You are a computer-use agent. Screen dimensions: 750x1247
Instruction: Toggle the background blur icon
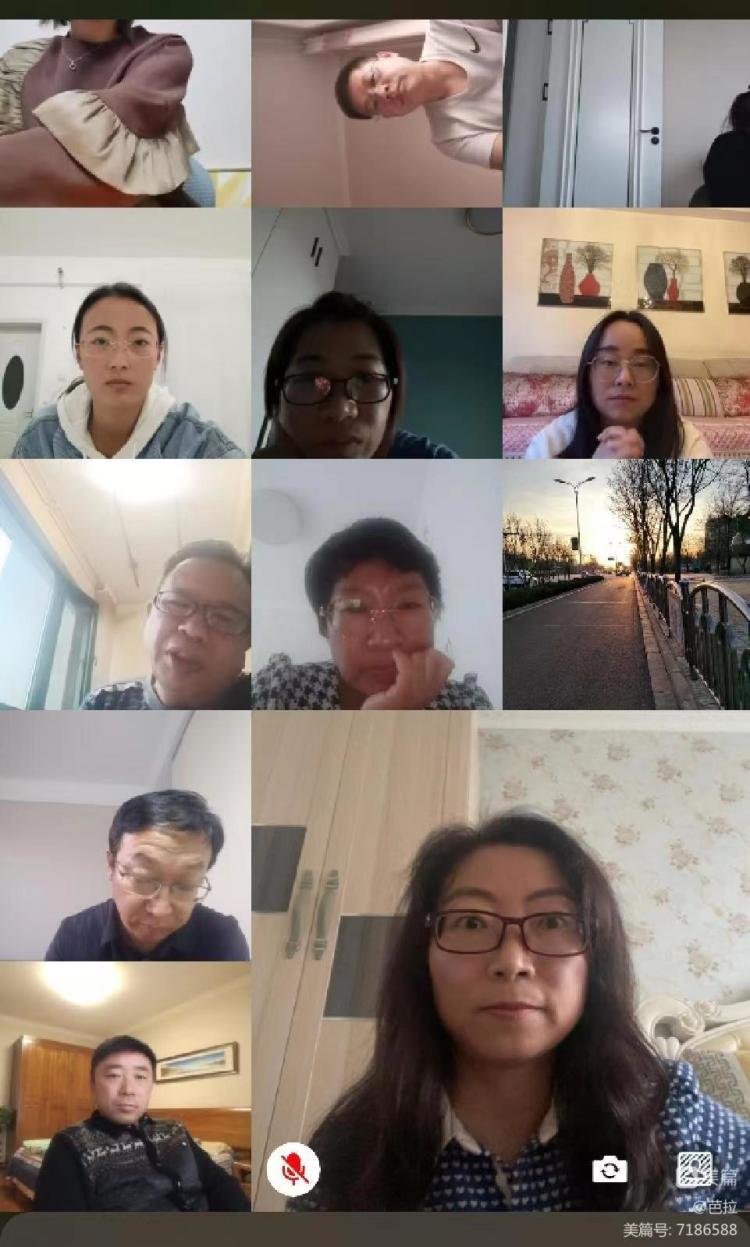click(694, 1169)
